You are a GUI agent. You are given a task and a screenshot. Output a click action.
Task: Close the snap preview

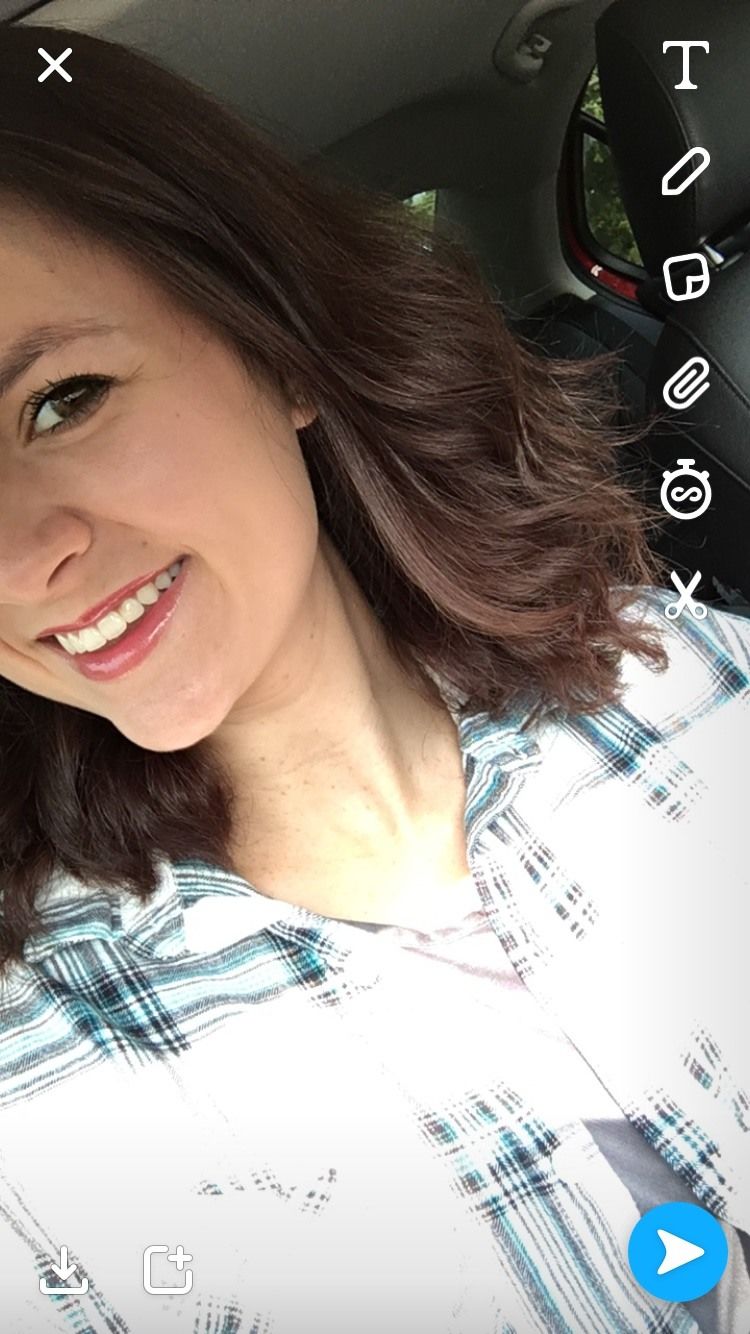click(x=55, y=66)
